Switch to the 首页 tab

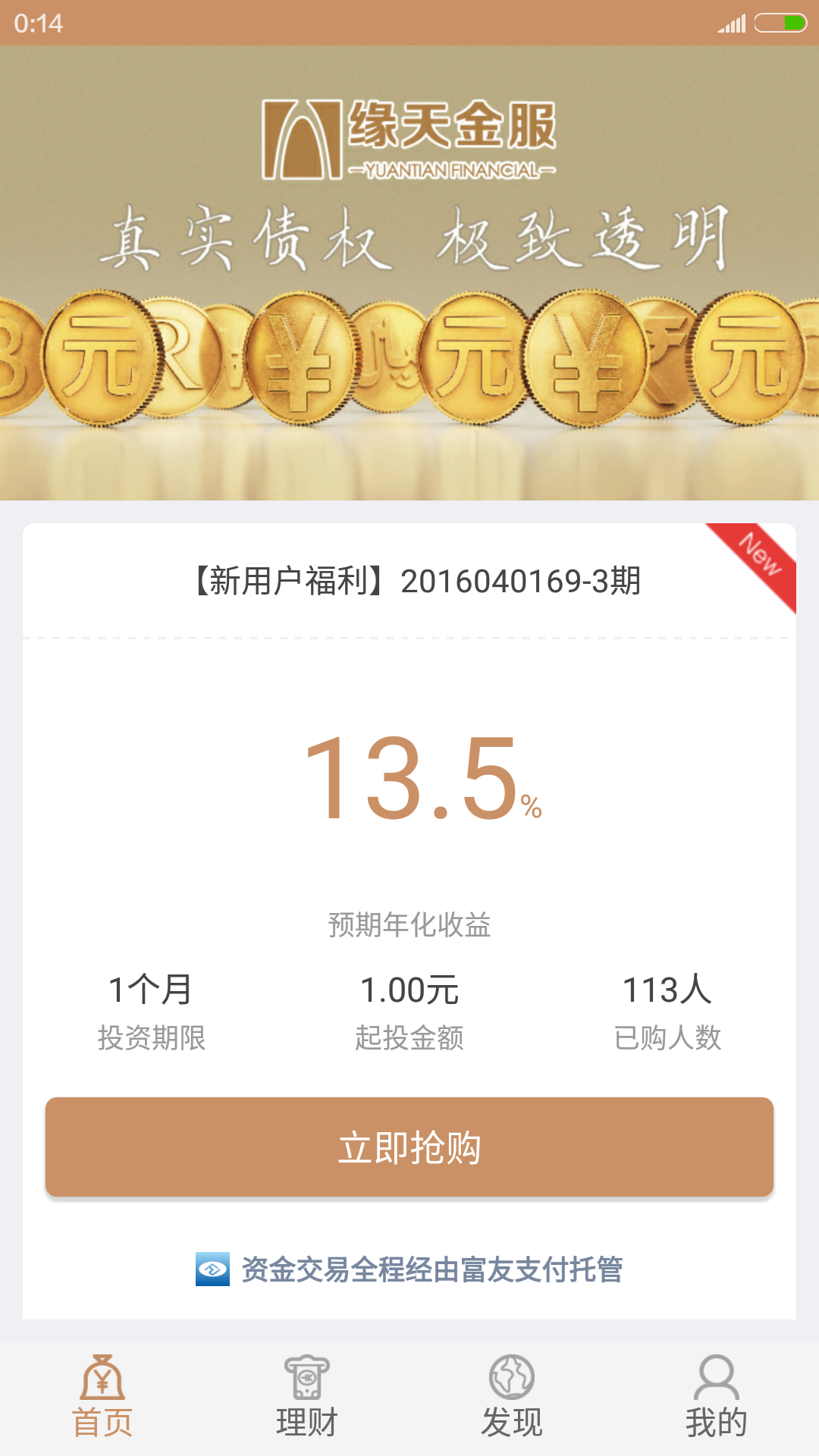click(x=102, y=1398)
